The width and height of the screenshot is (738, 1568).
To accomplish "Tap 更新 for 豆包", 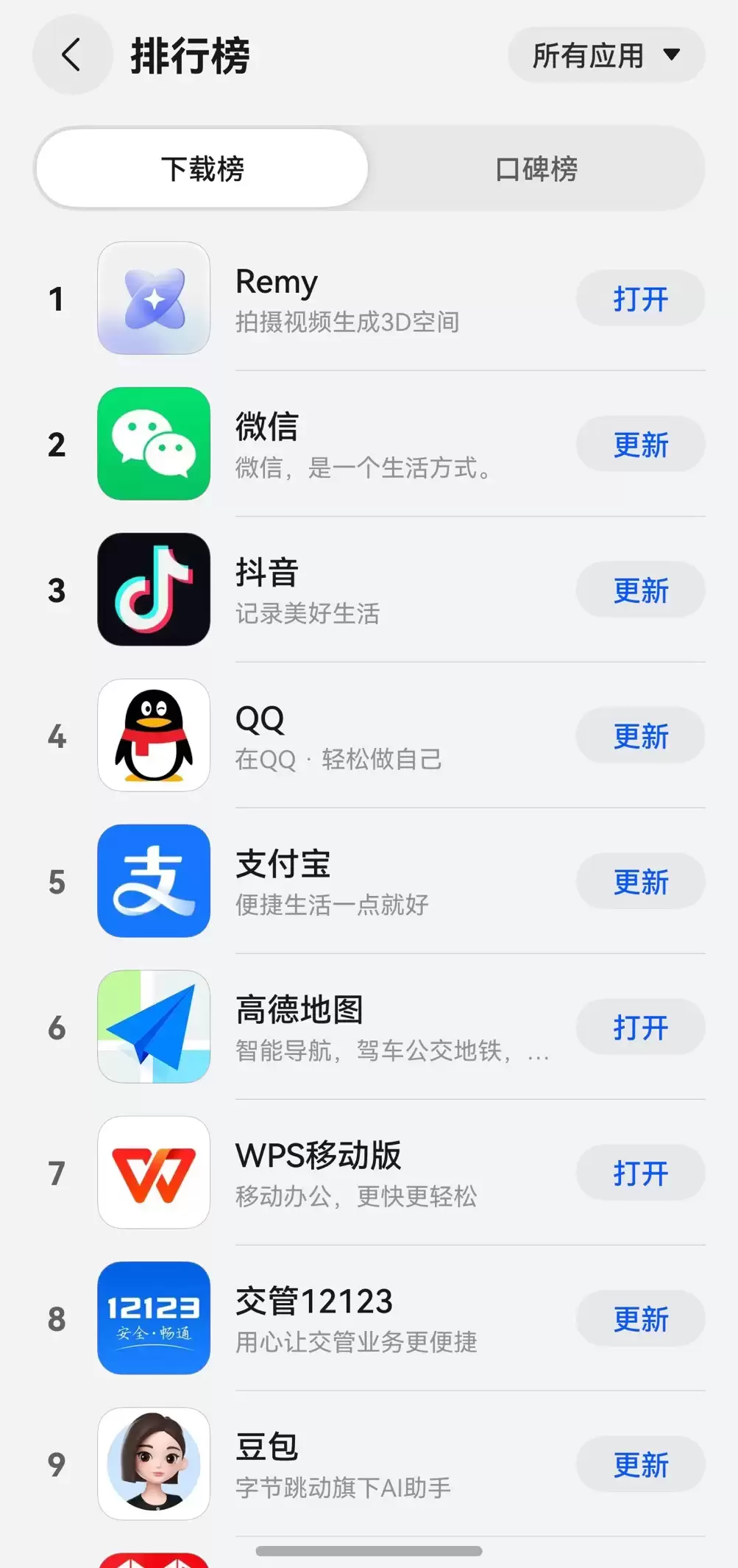I will [639, 1464].
